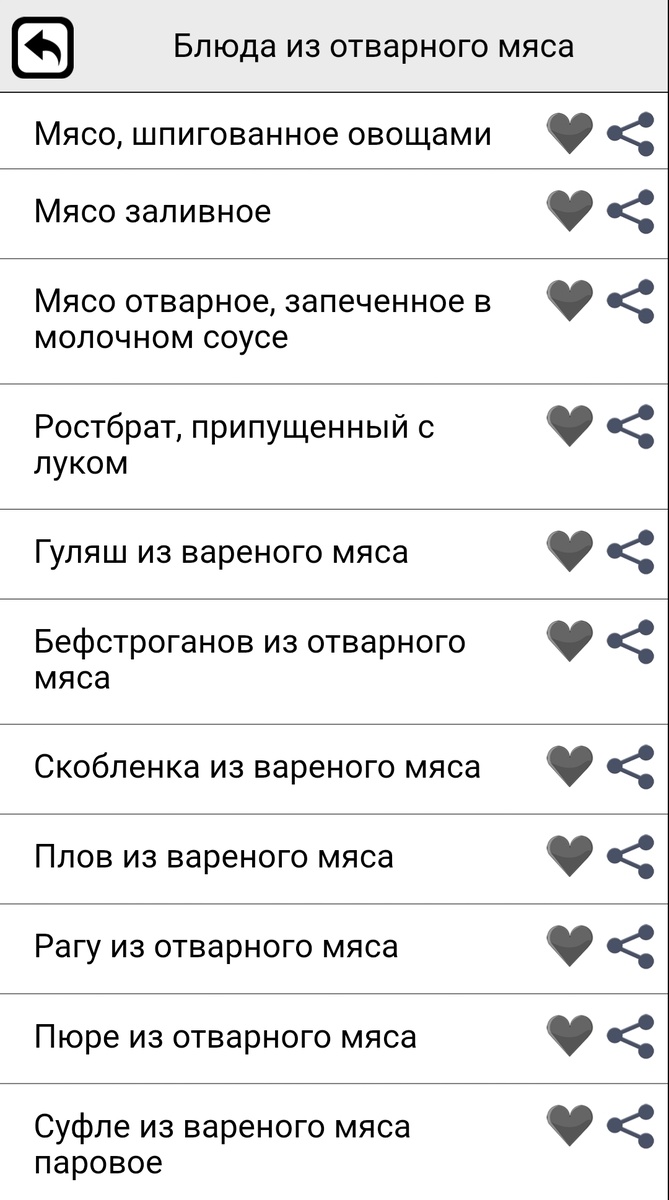Open Бефстроганов из отварного мяса recipe
This screenshot has height=1200, width=669.
250,659
